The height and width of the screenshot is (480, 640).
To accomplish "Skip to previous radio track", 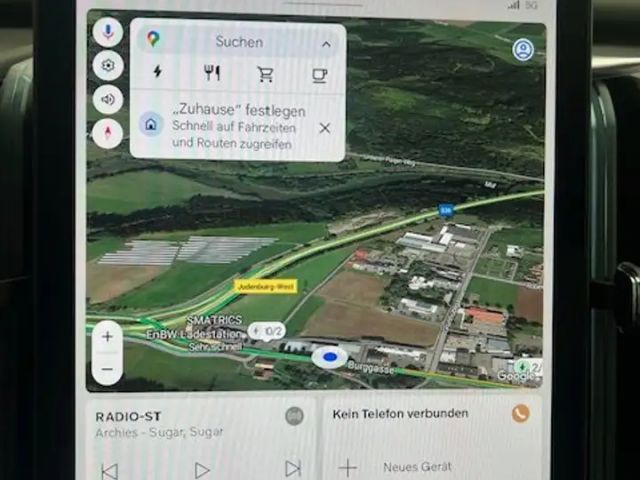I will [109, 469].
